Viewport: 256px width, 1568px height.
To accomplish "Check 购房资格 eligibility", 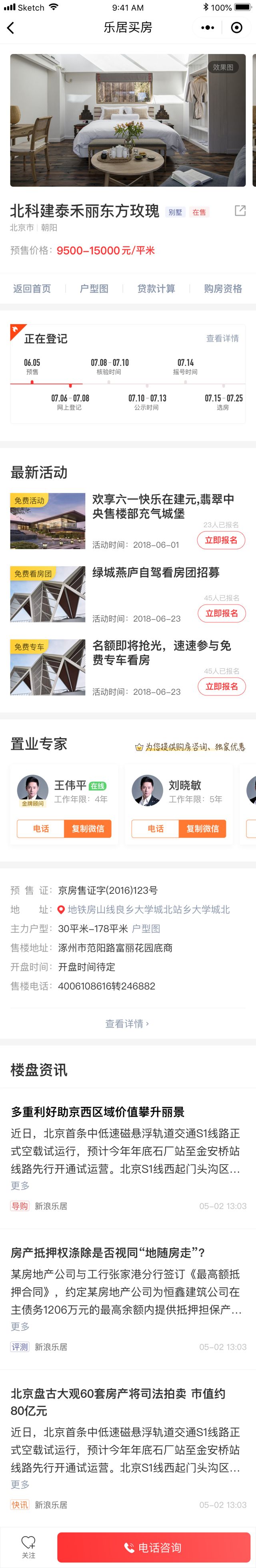I will 222,289.
